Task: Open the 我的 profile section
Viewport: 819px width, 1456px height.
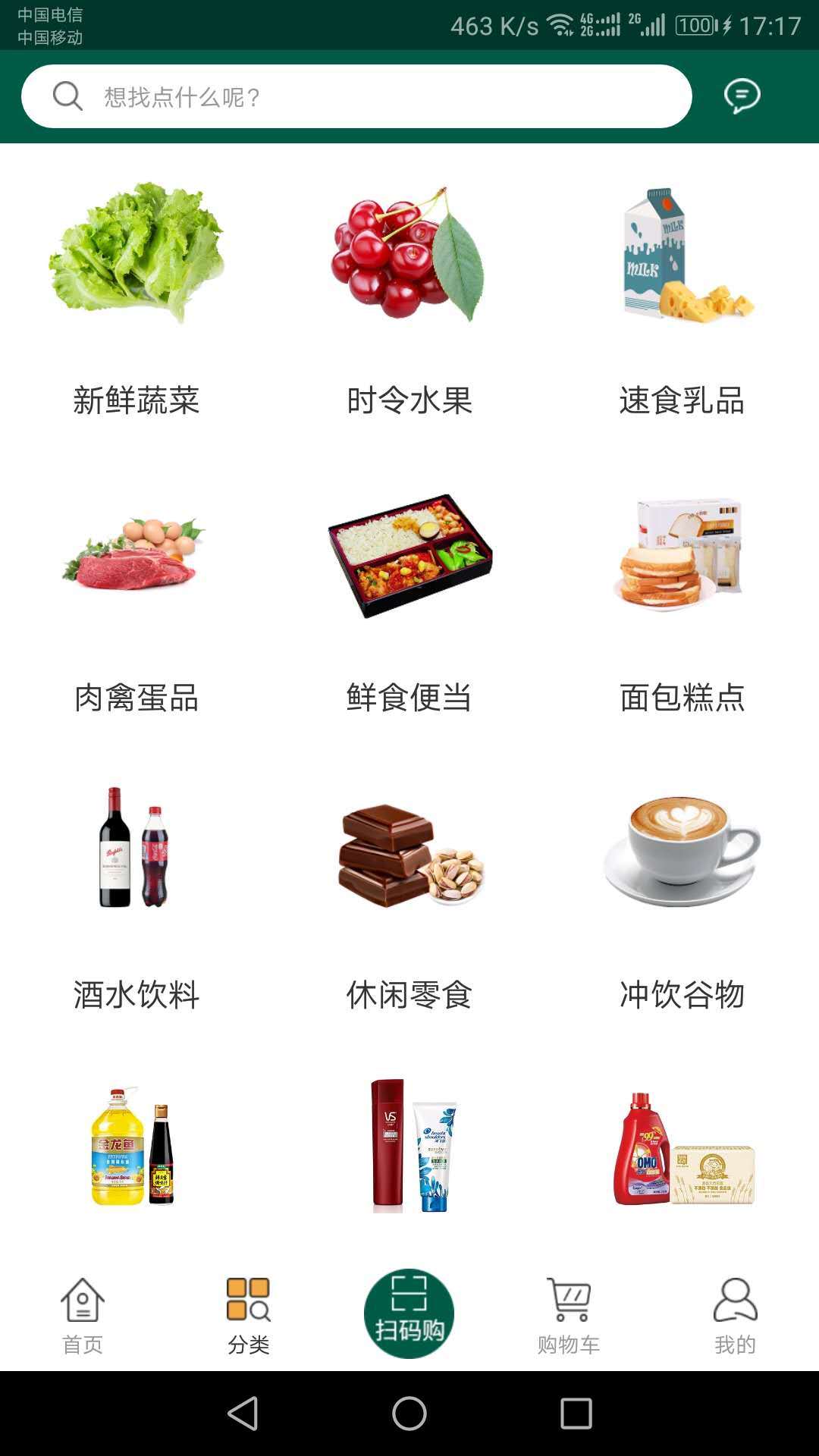Action: 733,1312
